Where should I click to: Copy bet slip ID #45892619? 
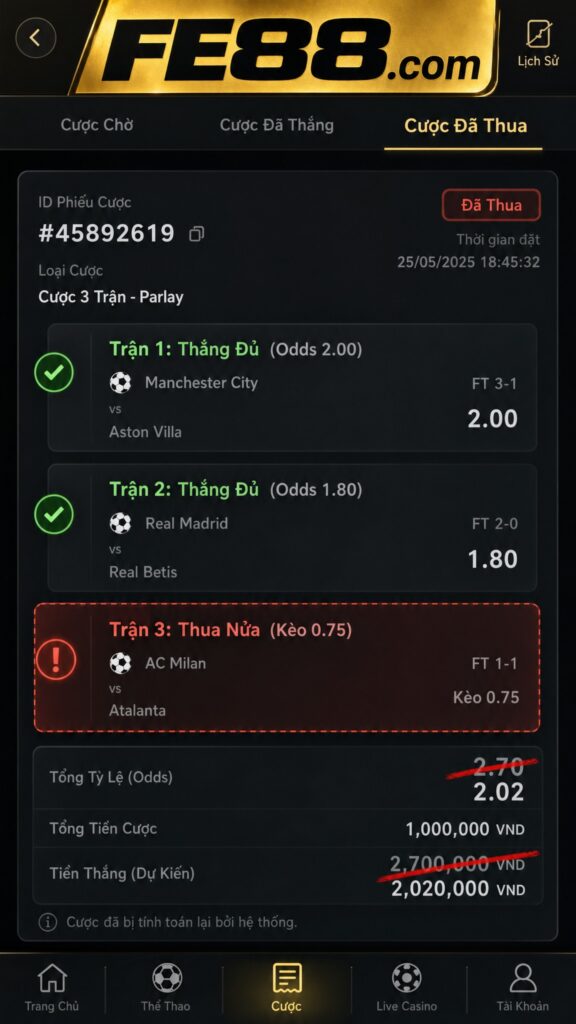pyautogui.click(x=196, y=234)
